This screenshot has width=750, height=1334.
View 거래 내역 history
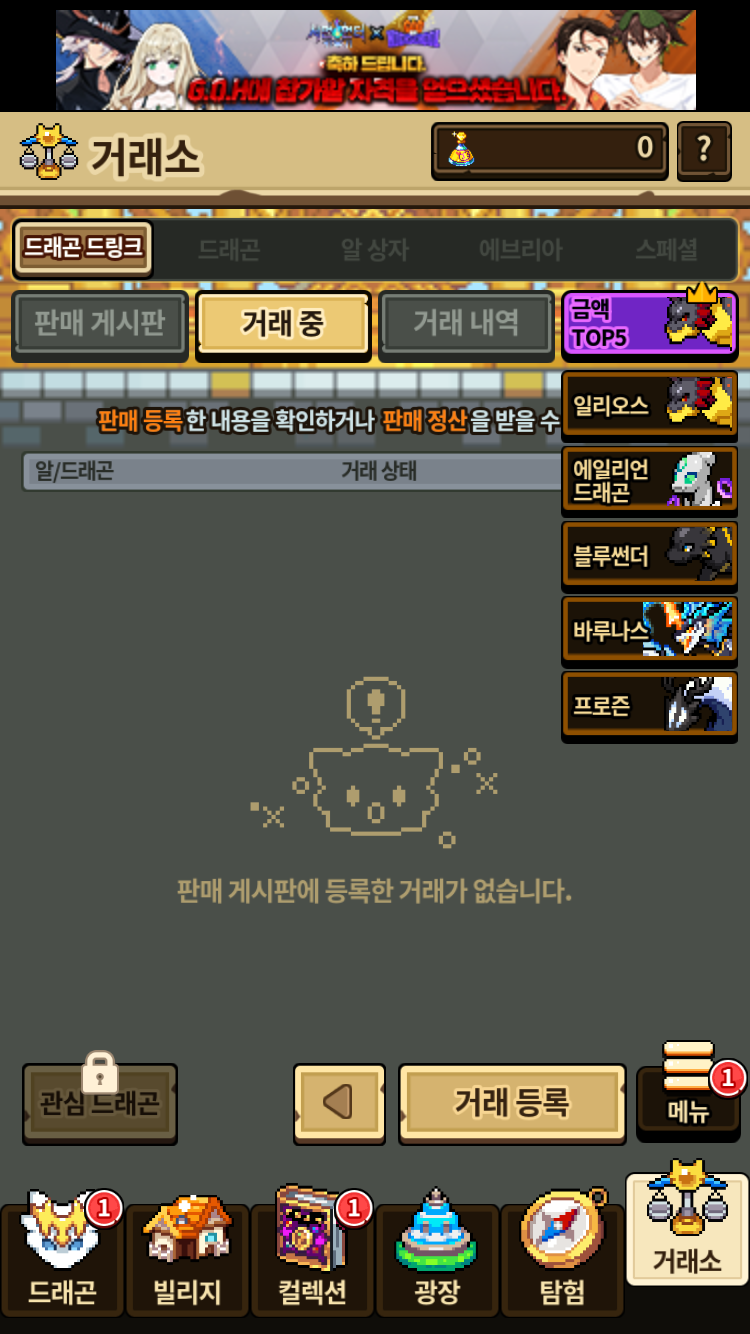point(466,324)
